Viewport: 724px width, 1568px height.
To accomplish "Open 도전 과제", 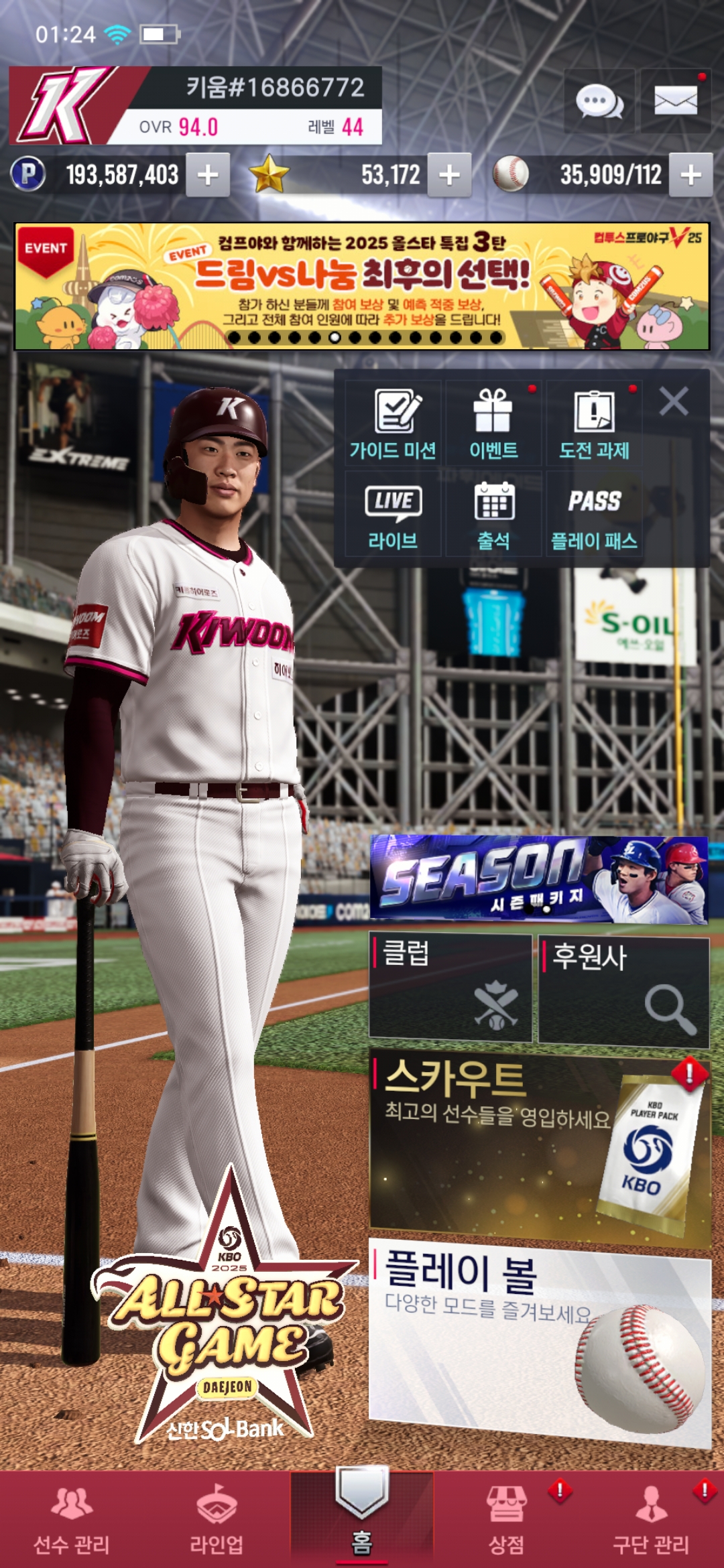I will (594, 423).
